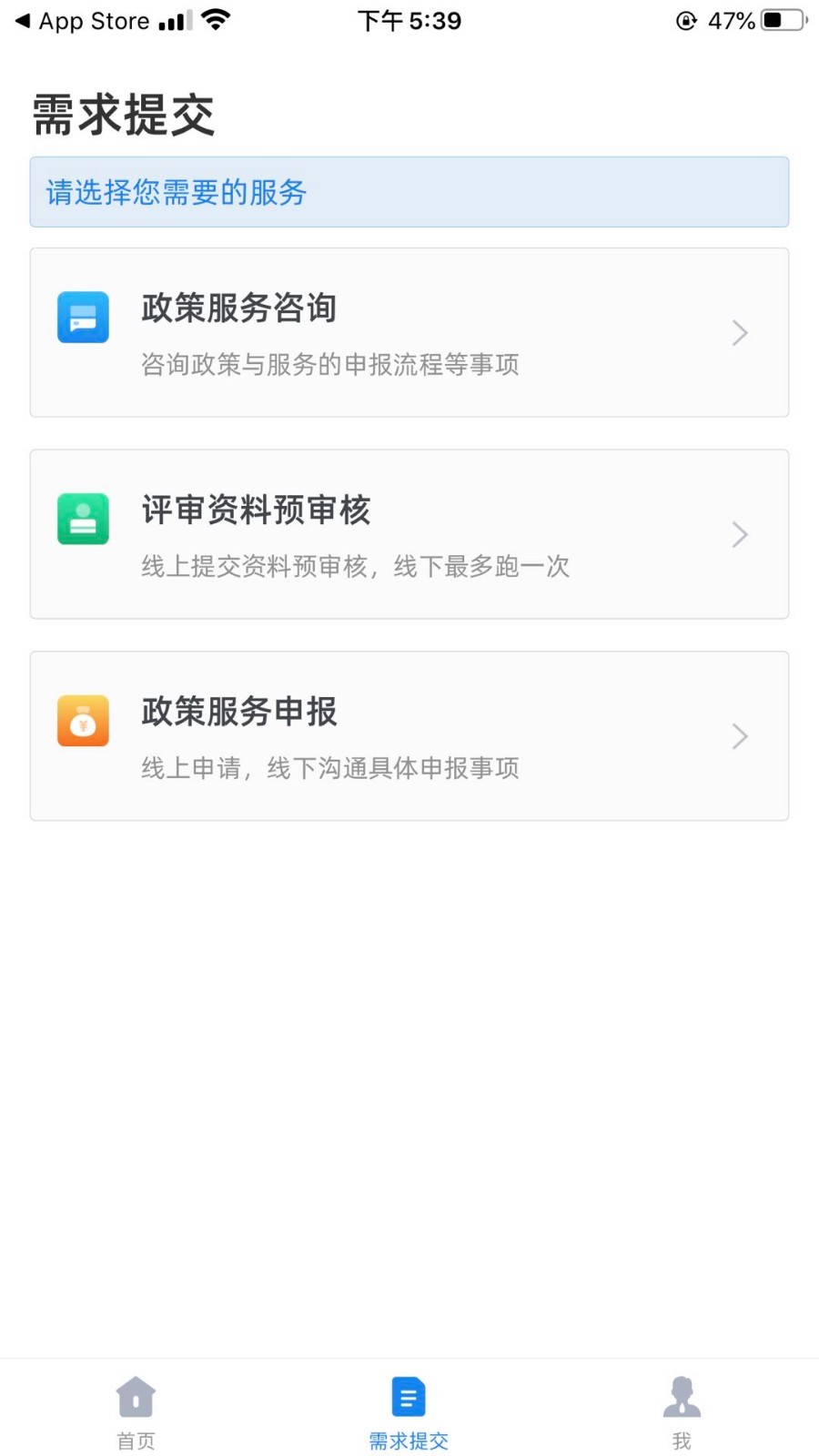Go to the 我 profile tab
The width and height of the screenshot is (819, 1456).
(682, 1411)
